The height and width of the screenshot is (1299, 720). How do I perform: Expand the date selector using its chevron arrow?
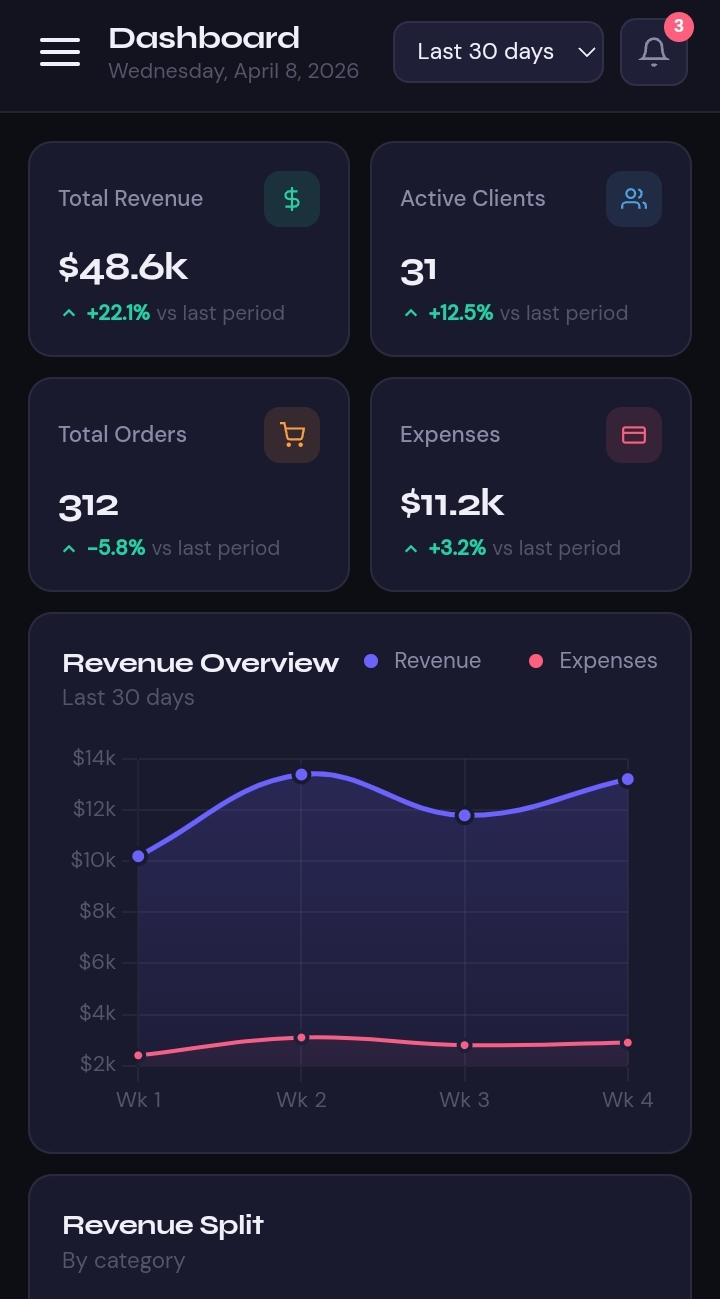(587, 52)
